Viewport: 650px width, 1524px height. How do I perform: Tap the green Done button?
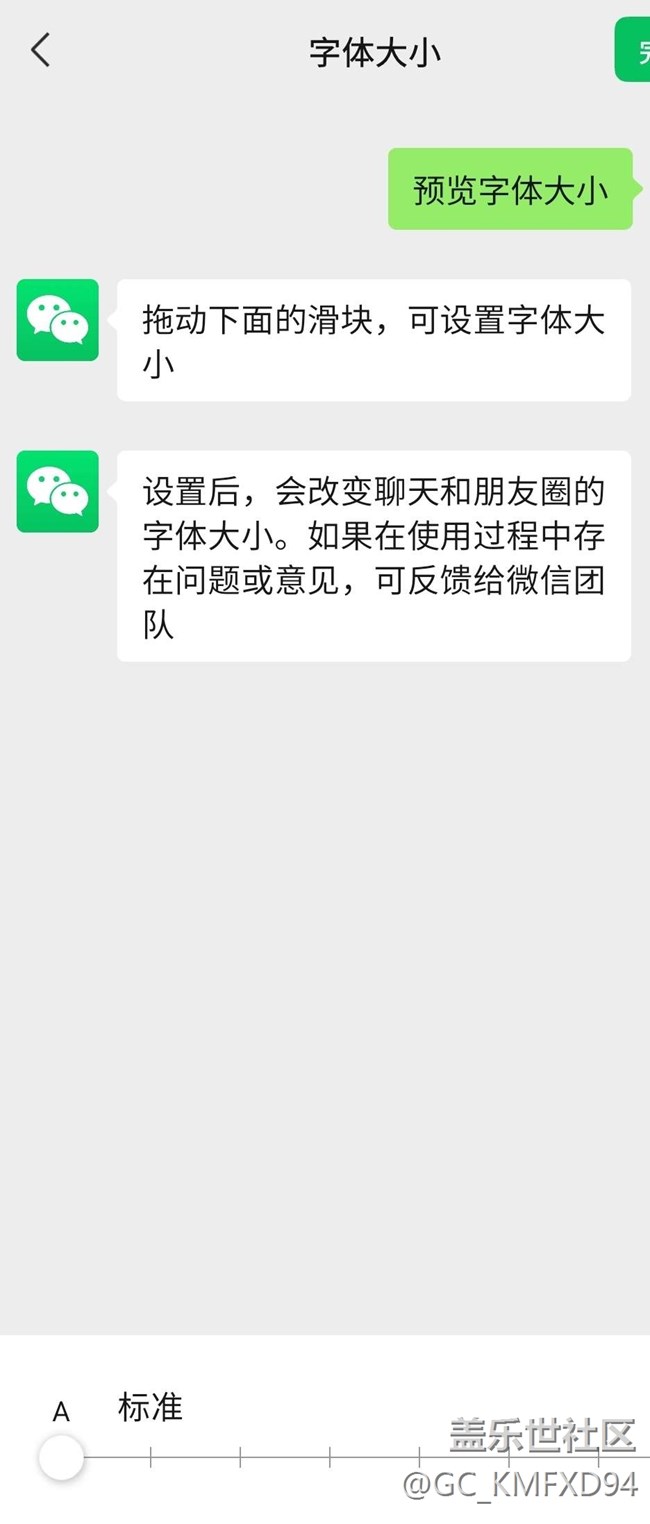pos(633,50)
